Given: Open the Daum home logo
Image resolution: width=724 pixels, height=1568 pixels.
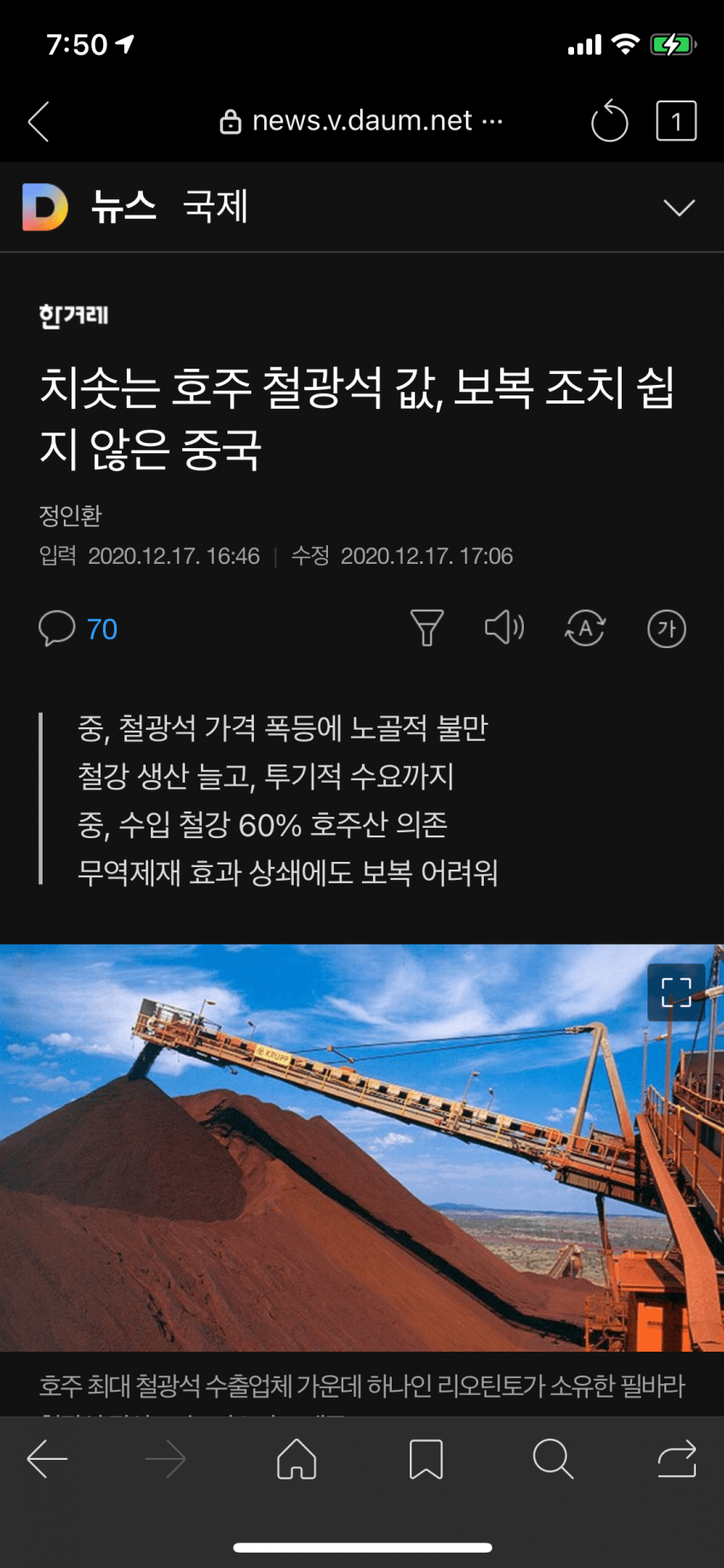Looking at the screenshot, I should 45,207.
